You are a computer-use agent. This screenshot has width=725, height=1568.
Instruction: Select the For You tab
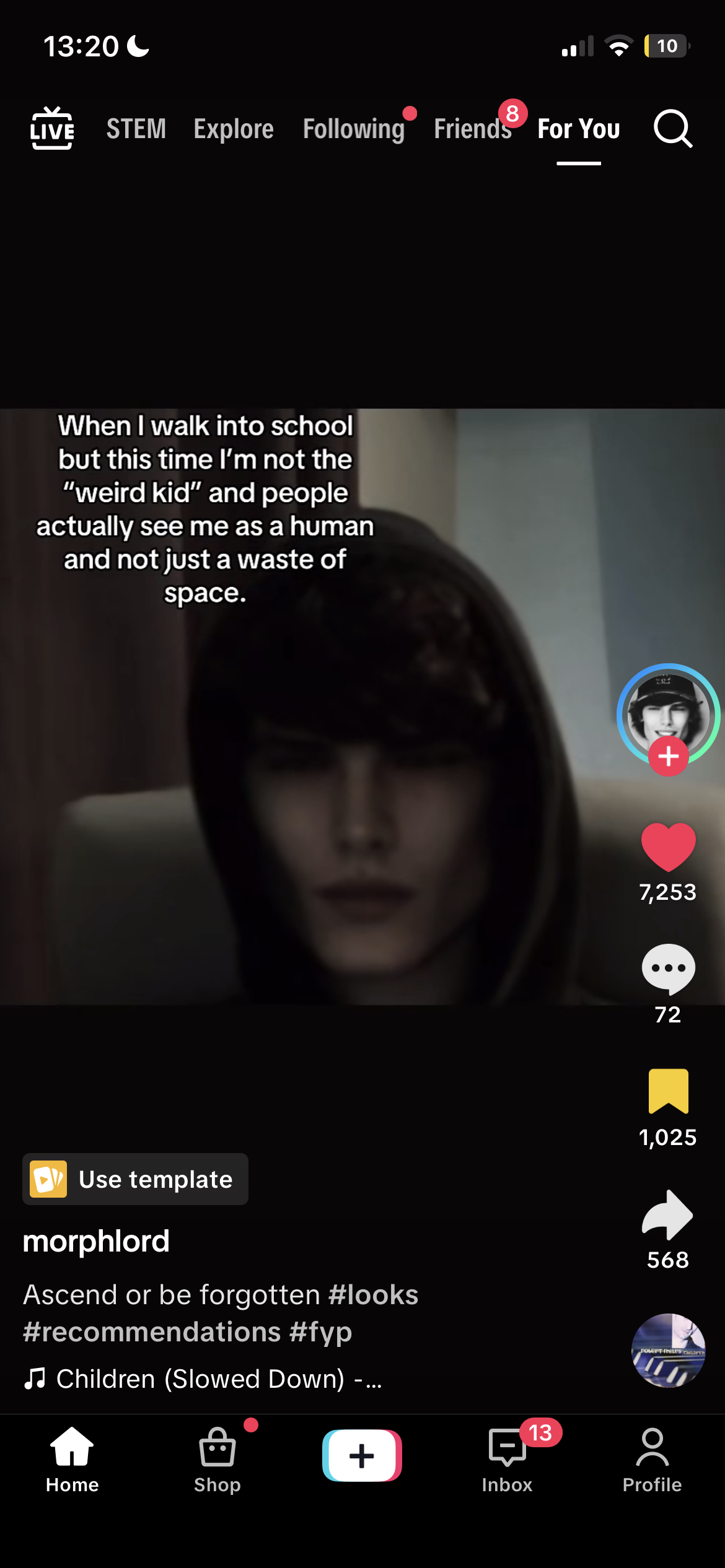(578, 129)
